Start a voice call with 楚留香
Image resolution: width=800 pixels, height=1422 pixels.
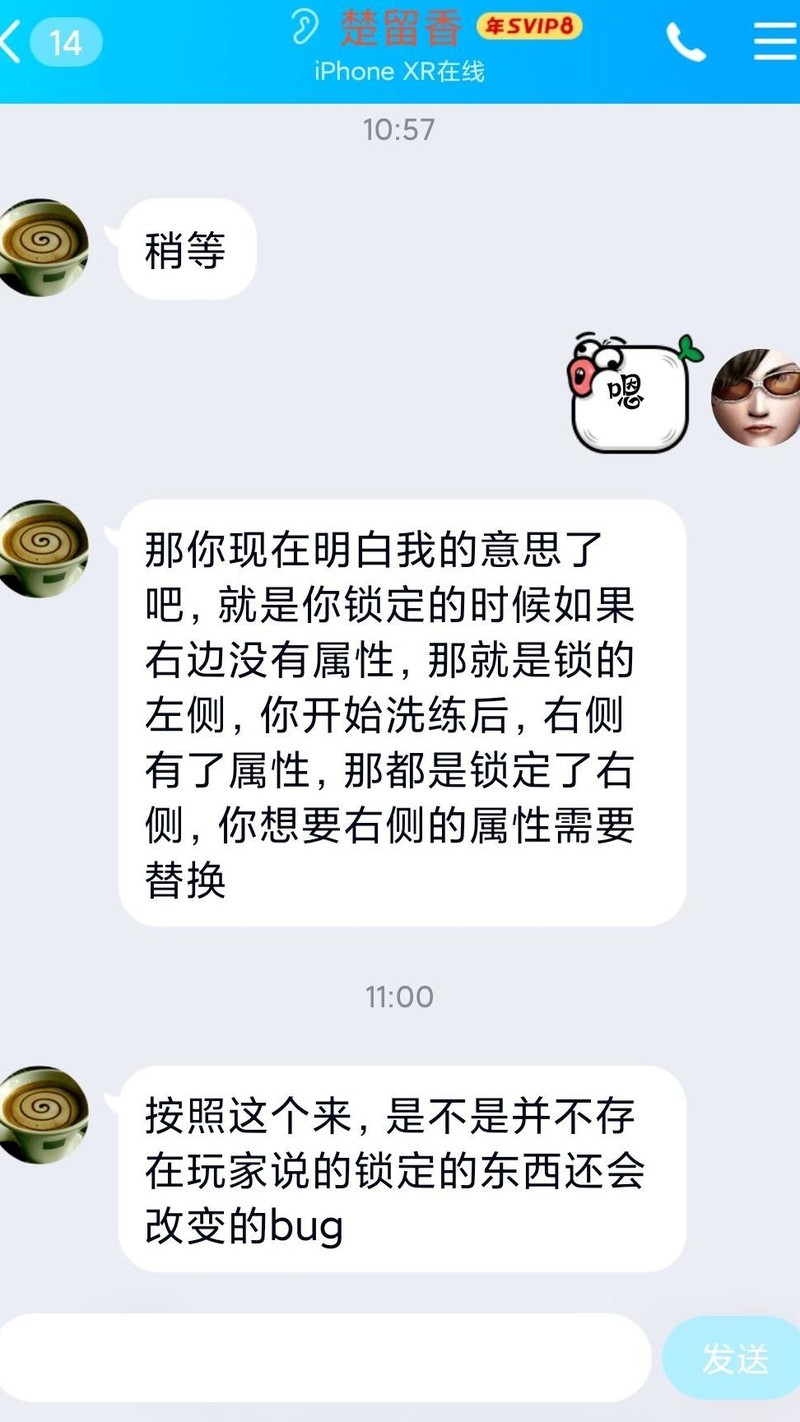point(686,42)
